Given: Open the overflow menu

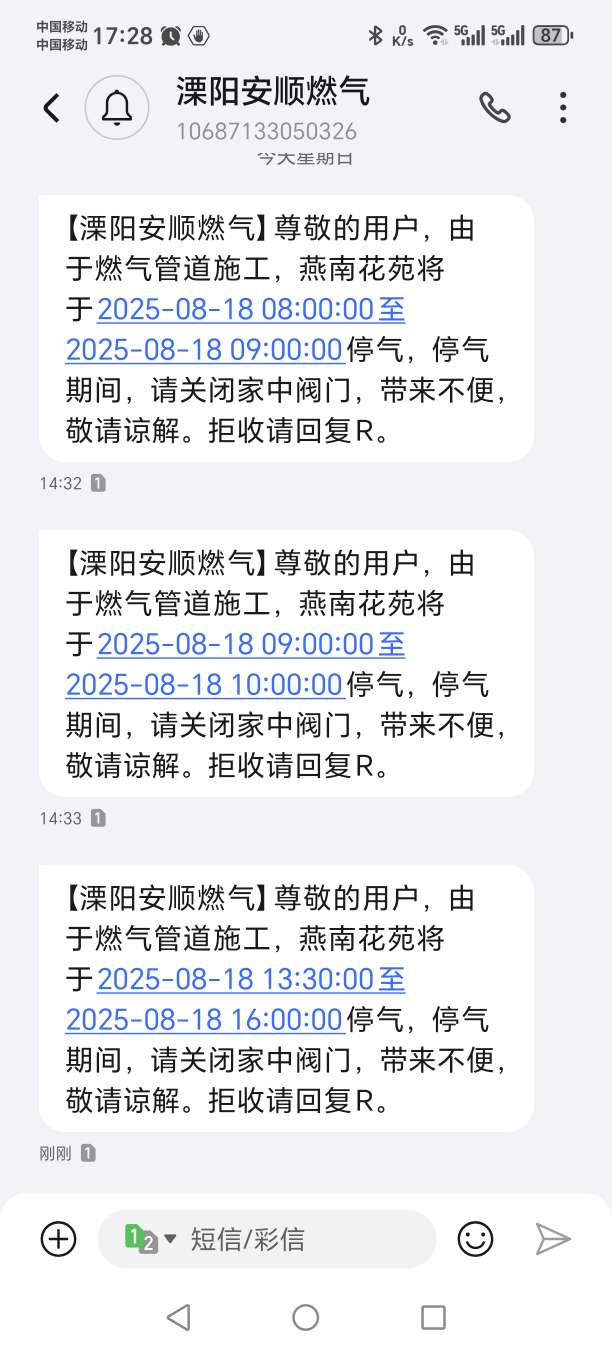Looking at the screenshot, I should point(563,108).
